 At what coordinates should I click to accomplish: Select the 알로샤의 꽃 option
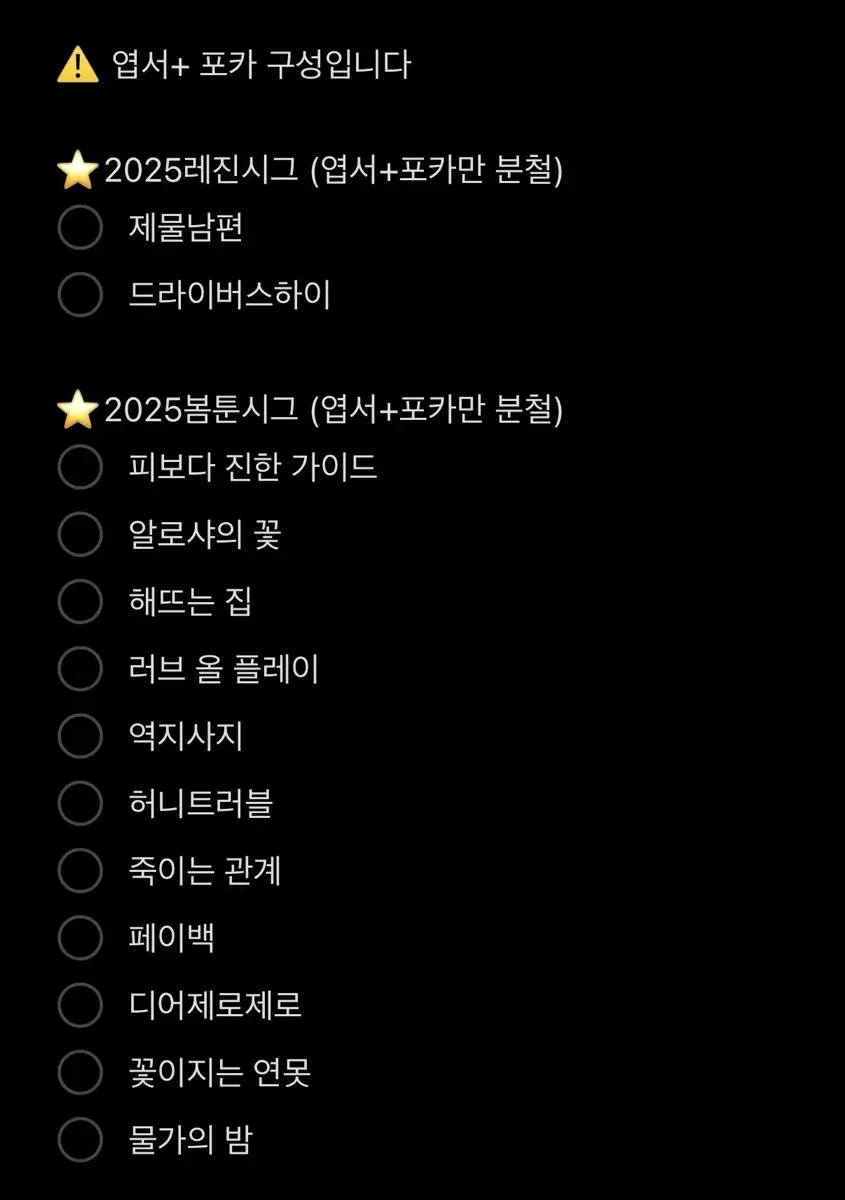point(80,535)
